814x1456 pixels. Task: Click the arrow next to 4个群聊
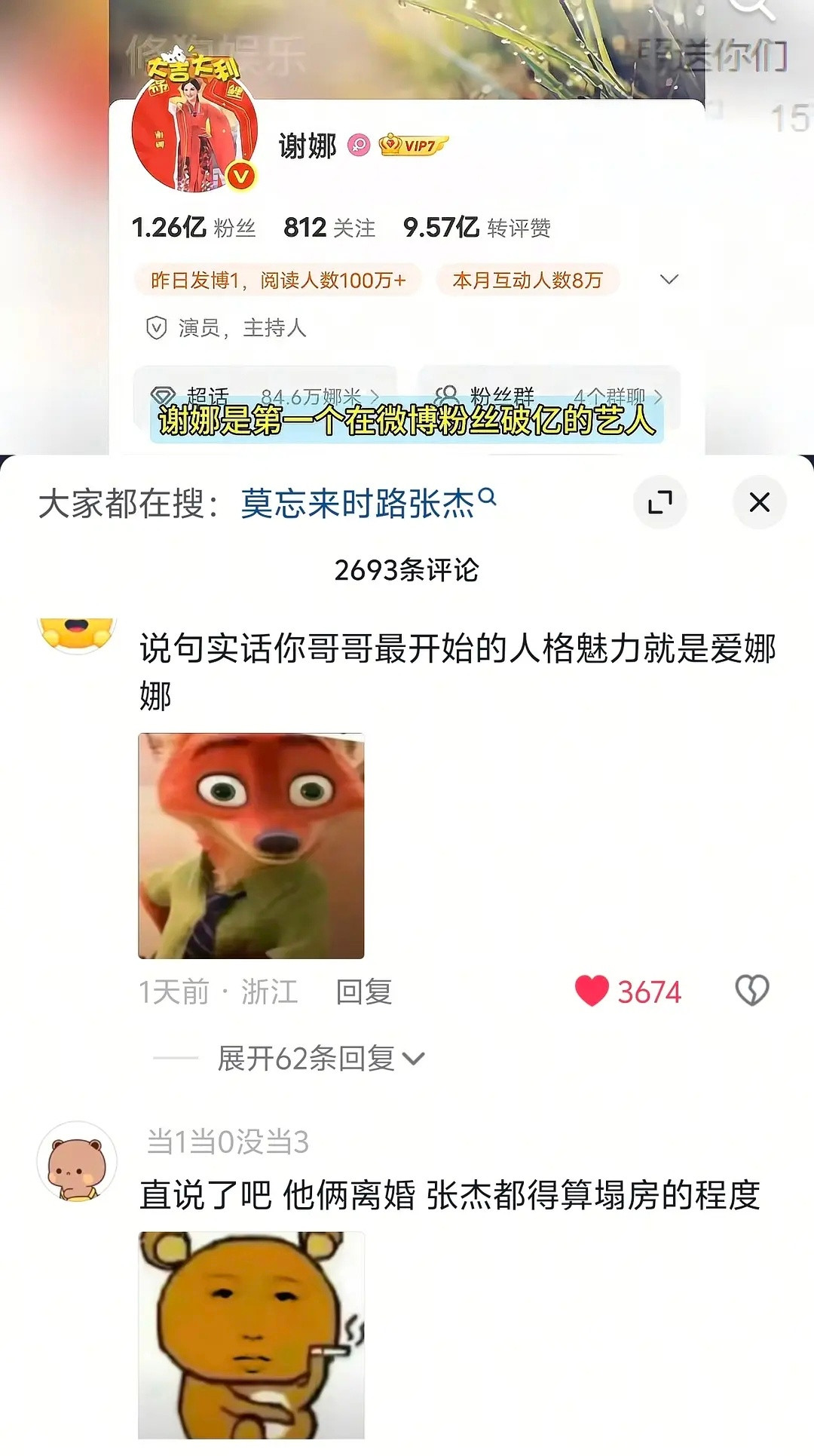pos(659,395)
